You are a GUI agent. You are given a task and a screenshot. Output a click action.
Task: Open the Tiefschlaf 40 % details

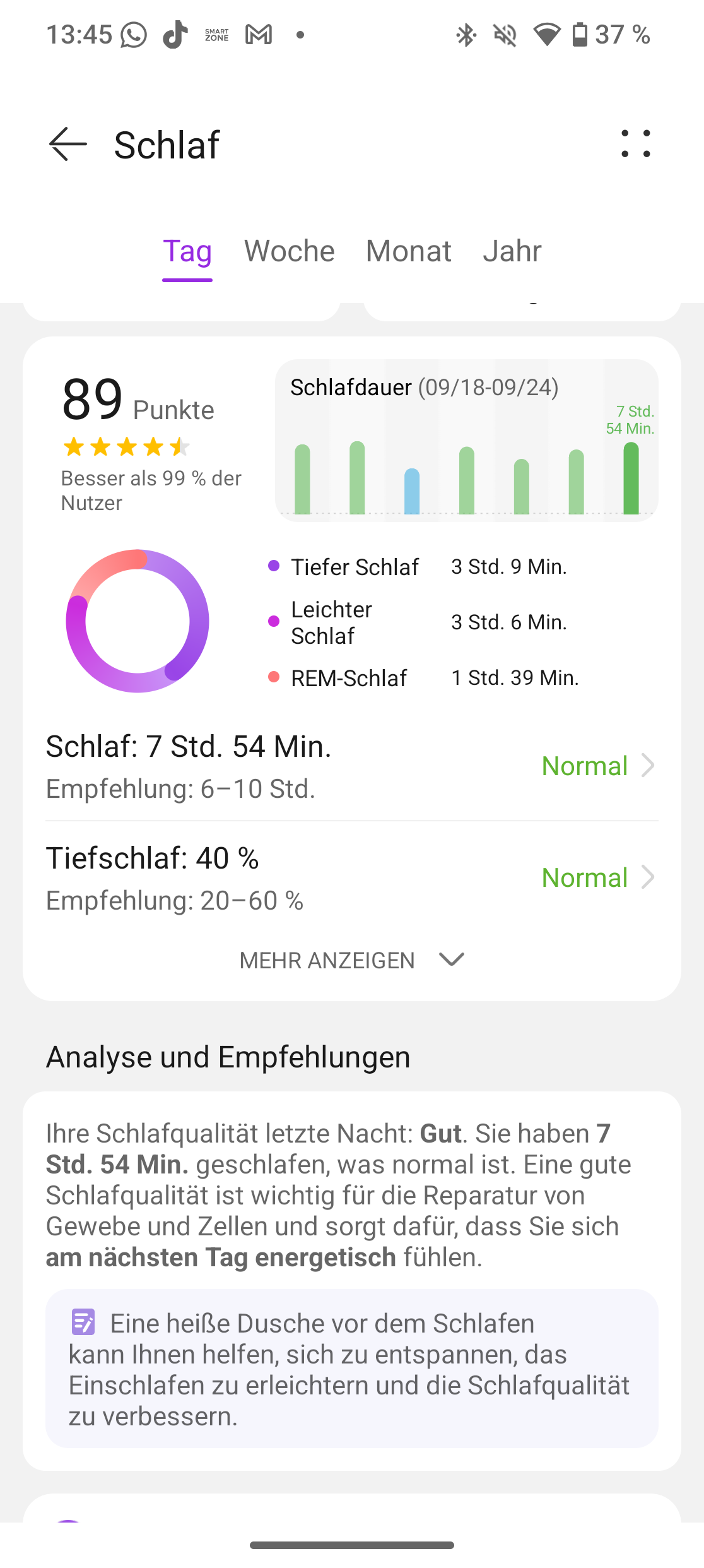pyautogui.click(x=351, y=877)
